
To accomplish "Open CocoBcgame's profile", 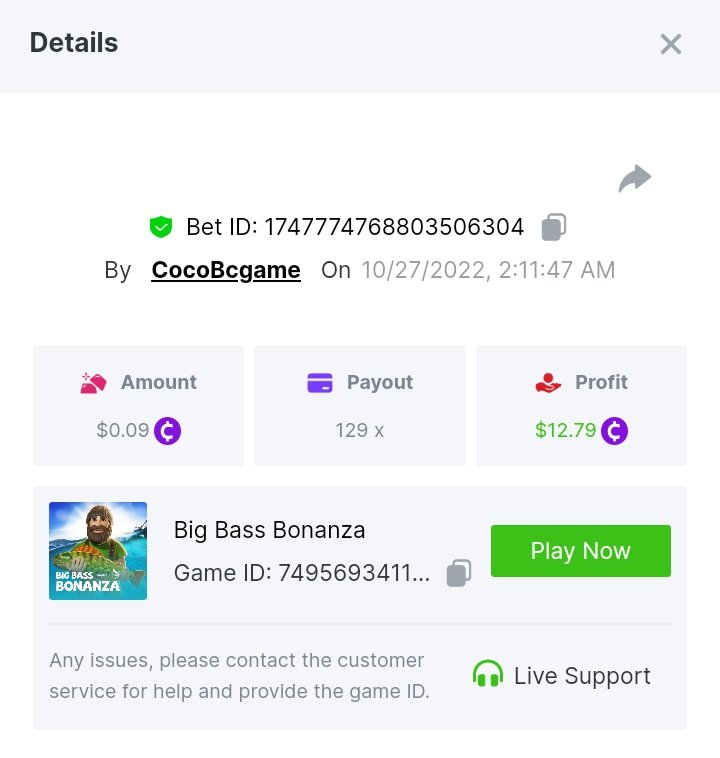I will click(x=226, y=270).
